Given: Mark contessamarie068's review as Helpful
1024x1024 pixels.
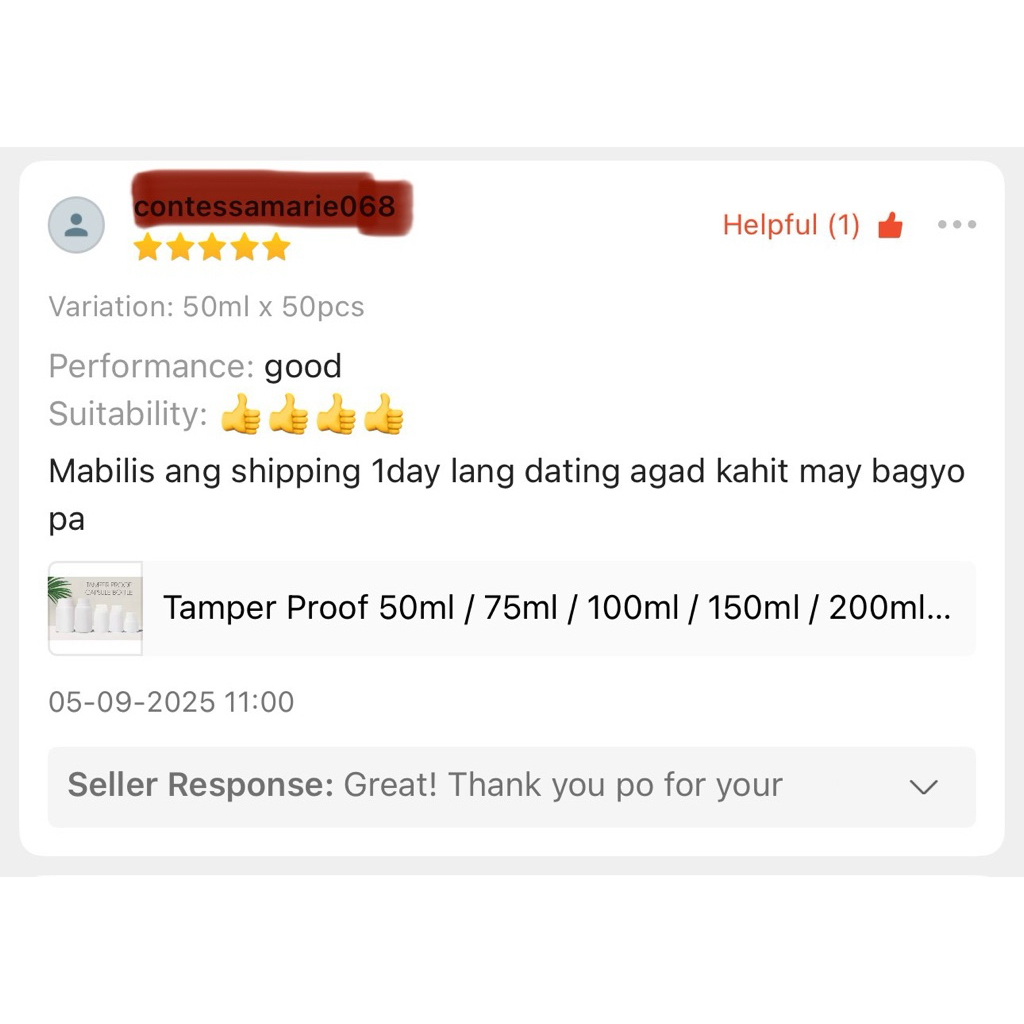Looking at the screenshot, I should [890, 226].
